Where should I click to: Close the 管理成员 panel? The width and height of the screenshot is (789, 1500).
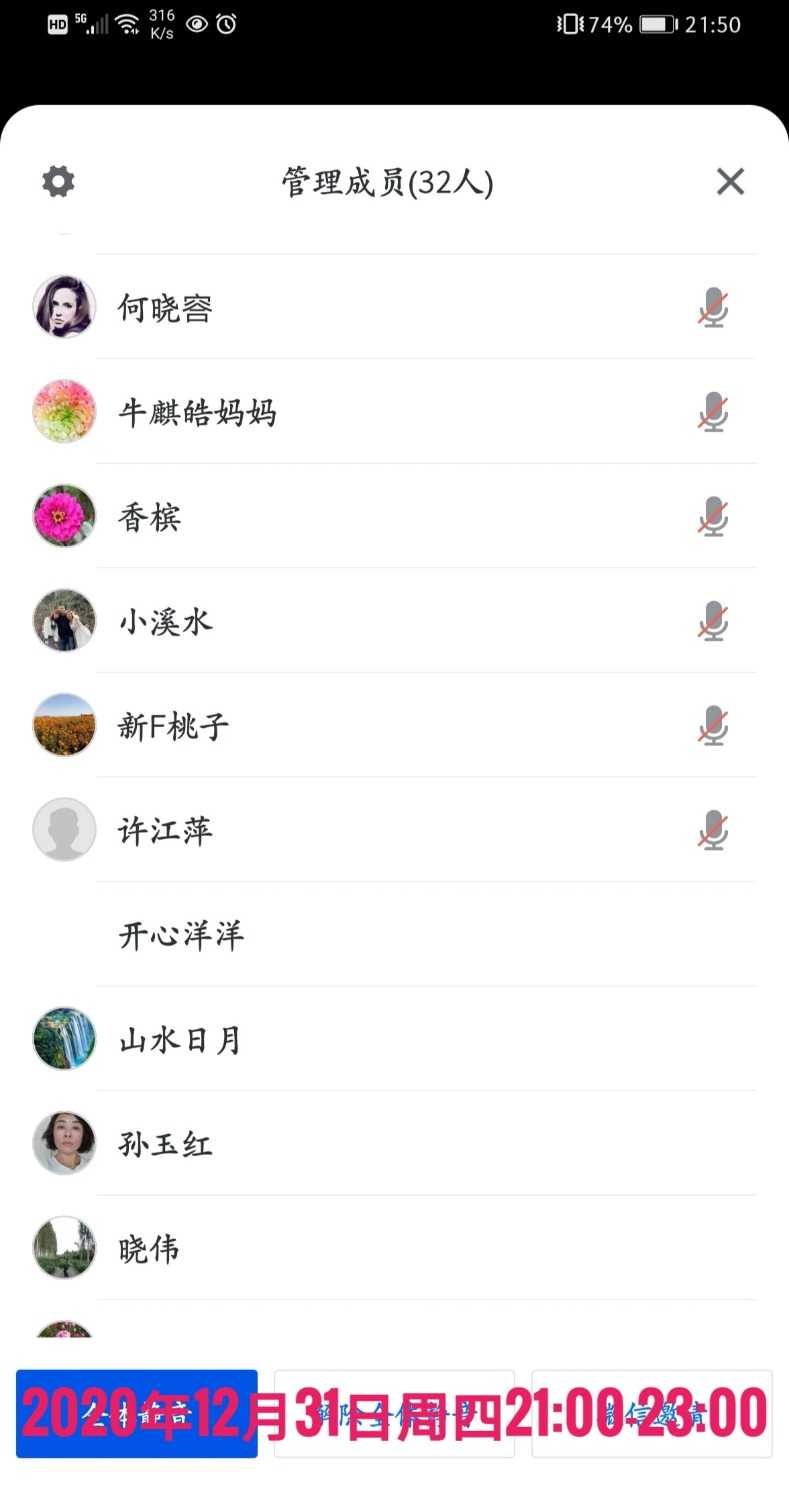coord(730,181)
